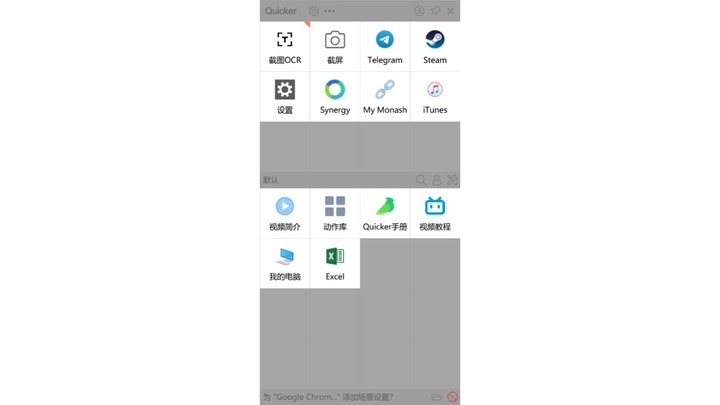Launch Excel

pyautogui.click(x=335, y=263)
